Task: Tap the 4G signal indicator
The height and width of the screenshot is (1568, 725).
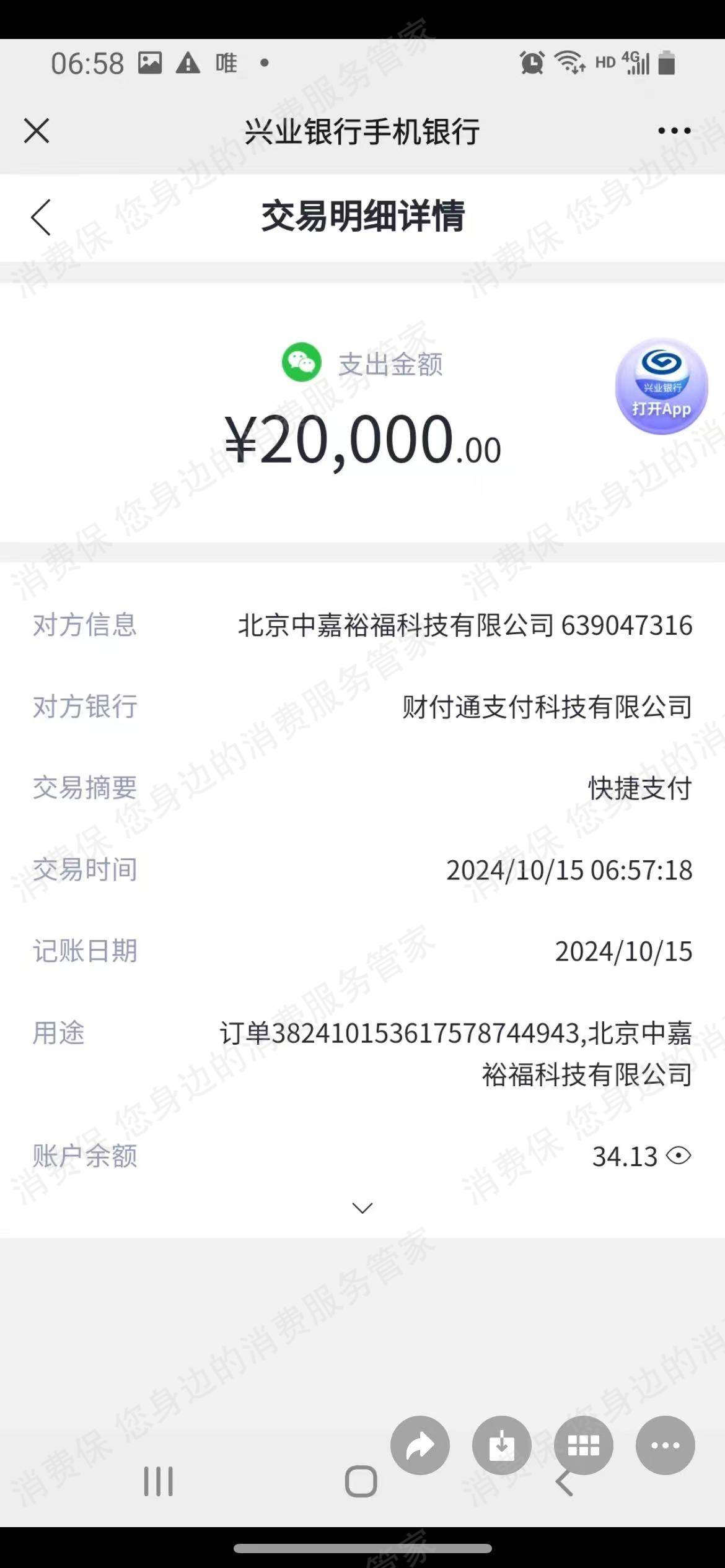Action: click(x=636, y=62)
